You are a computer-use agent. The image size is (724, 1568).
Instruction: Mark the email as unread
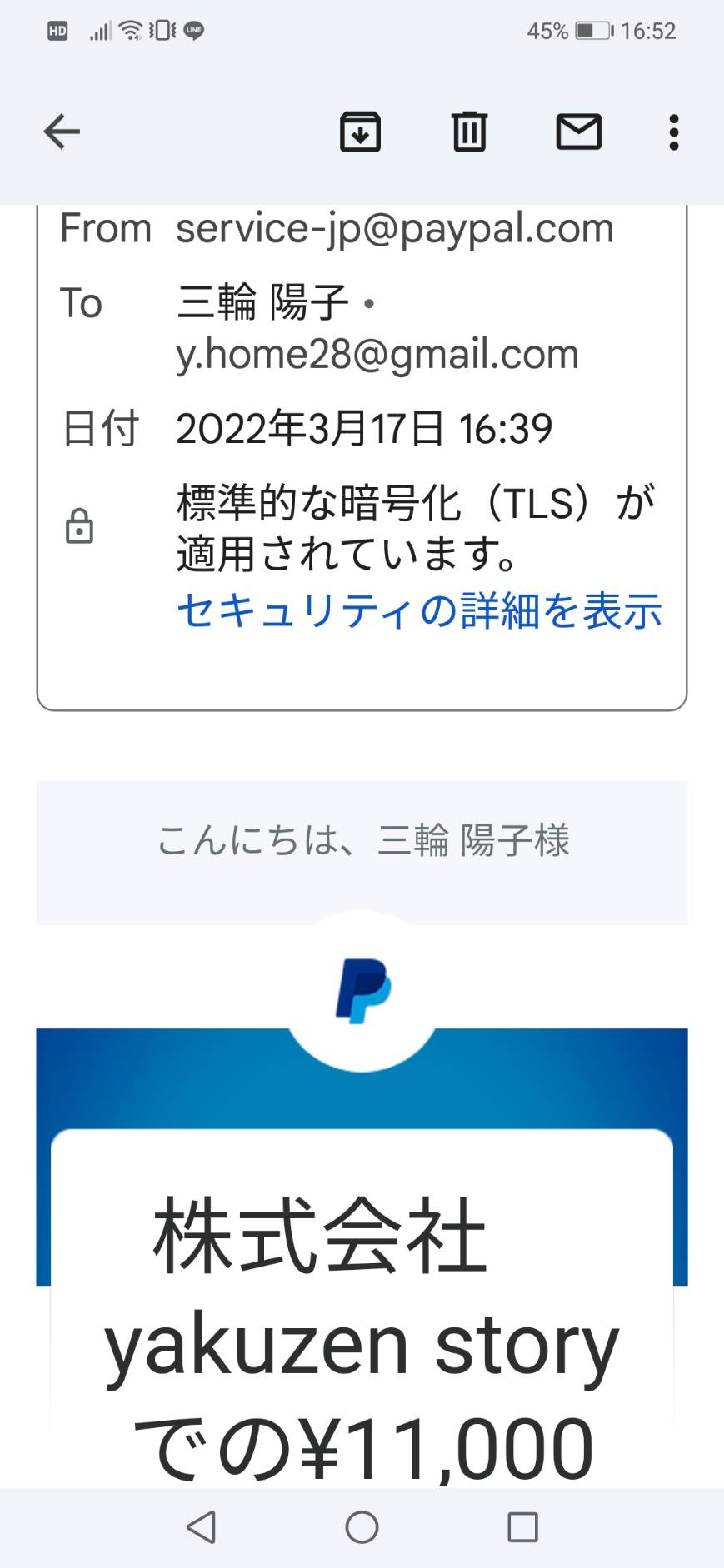tap(578, 132)
